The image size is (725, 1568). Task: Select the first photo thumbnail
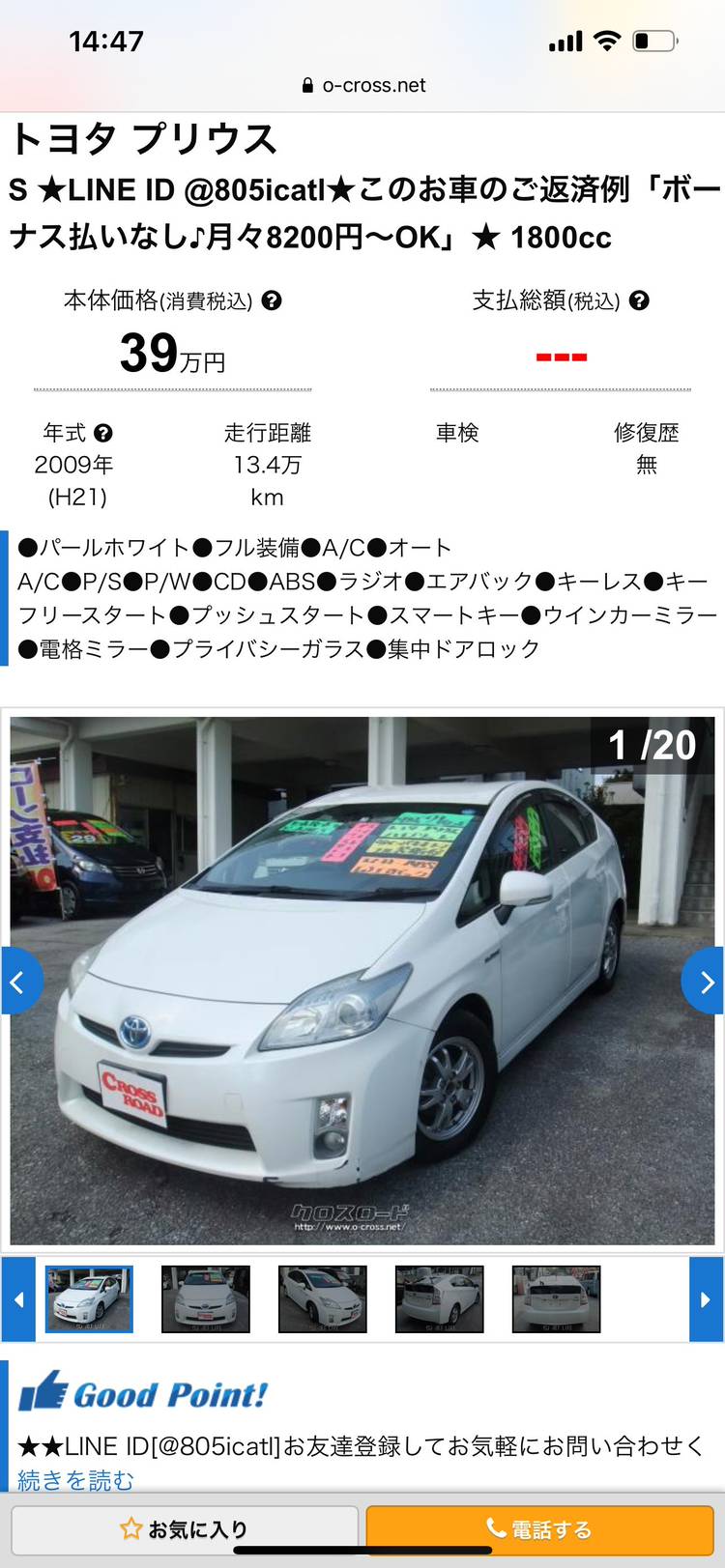[x=89, y=1299]
